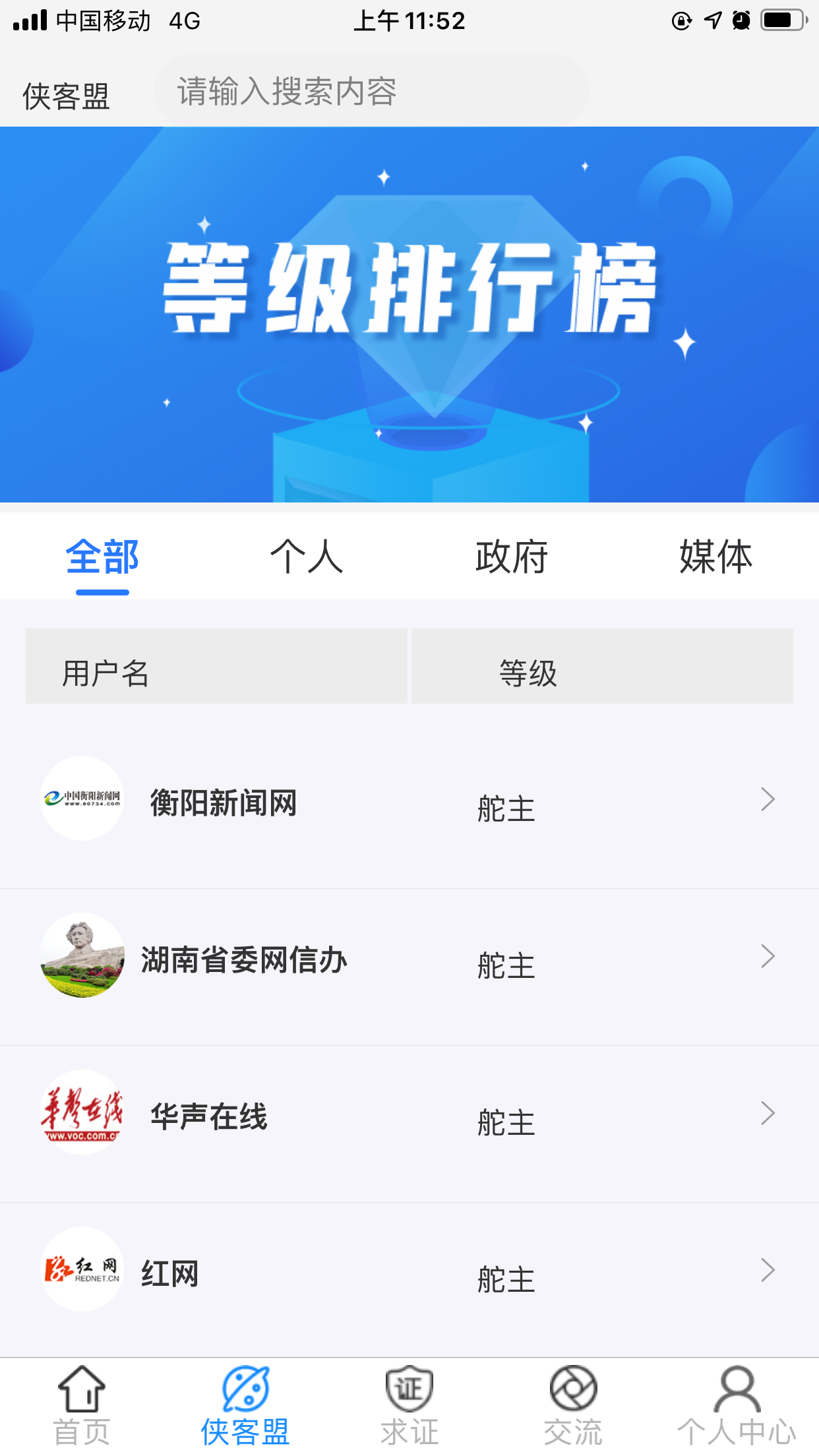This screenshot has width=819, height=1456.
Task: Activate the 全部 filter option
Action: pos(102,559)
